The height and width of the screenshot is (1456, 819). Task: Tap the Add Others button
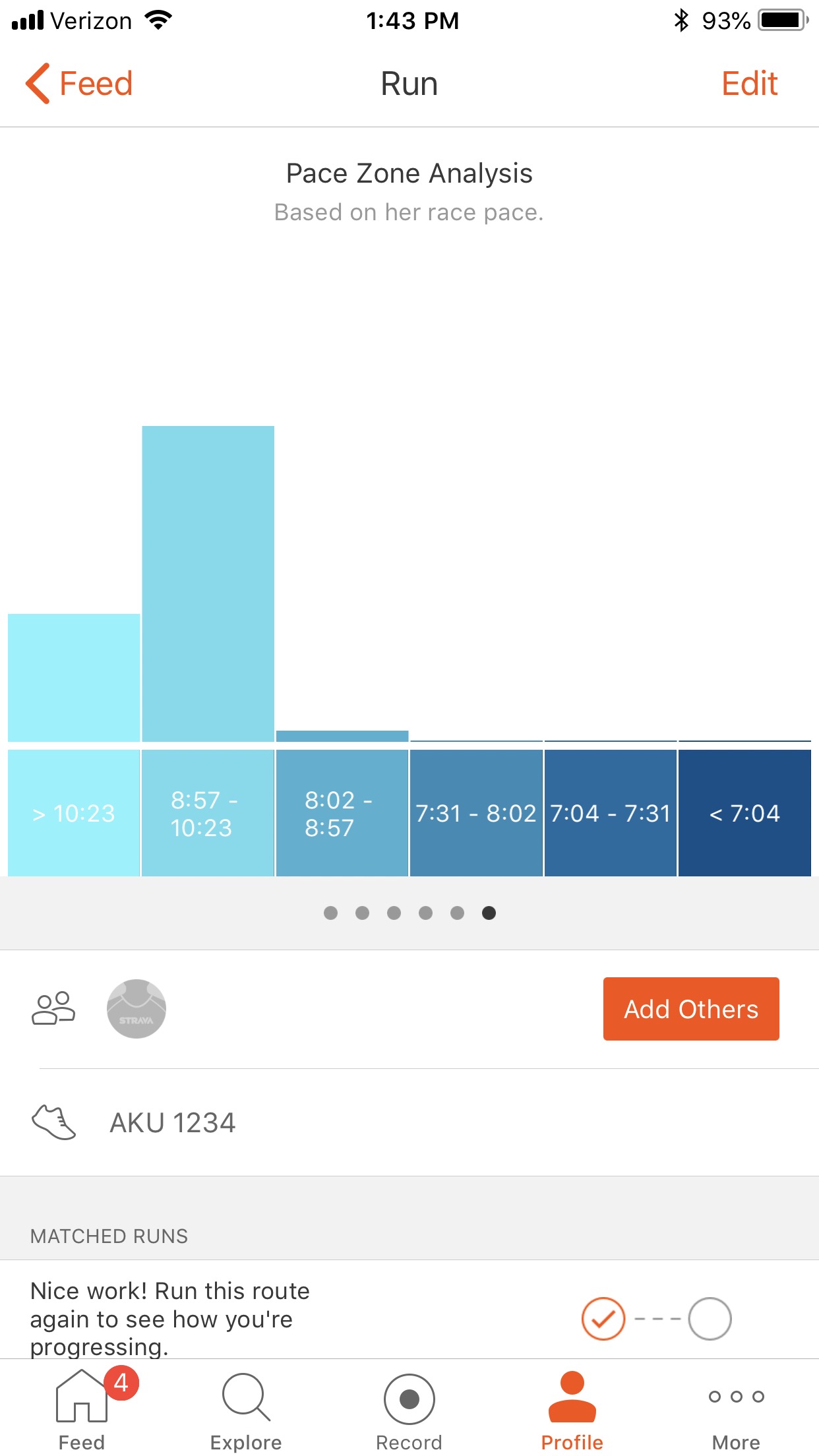[x=691, y=1009]
